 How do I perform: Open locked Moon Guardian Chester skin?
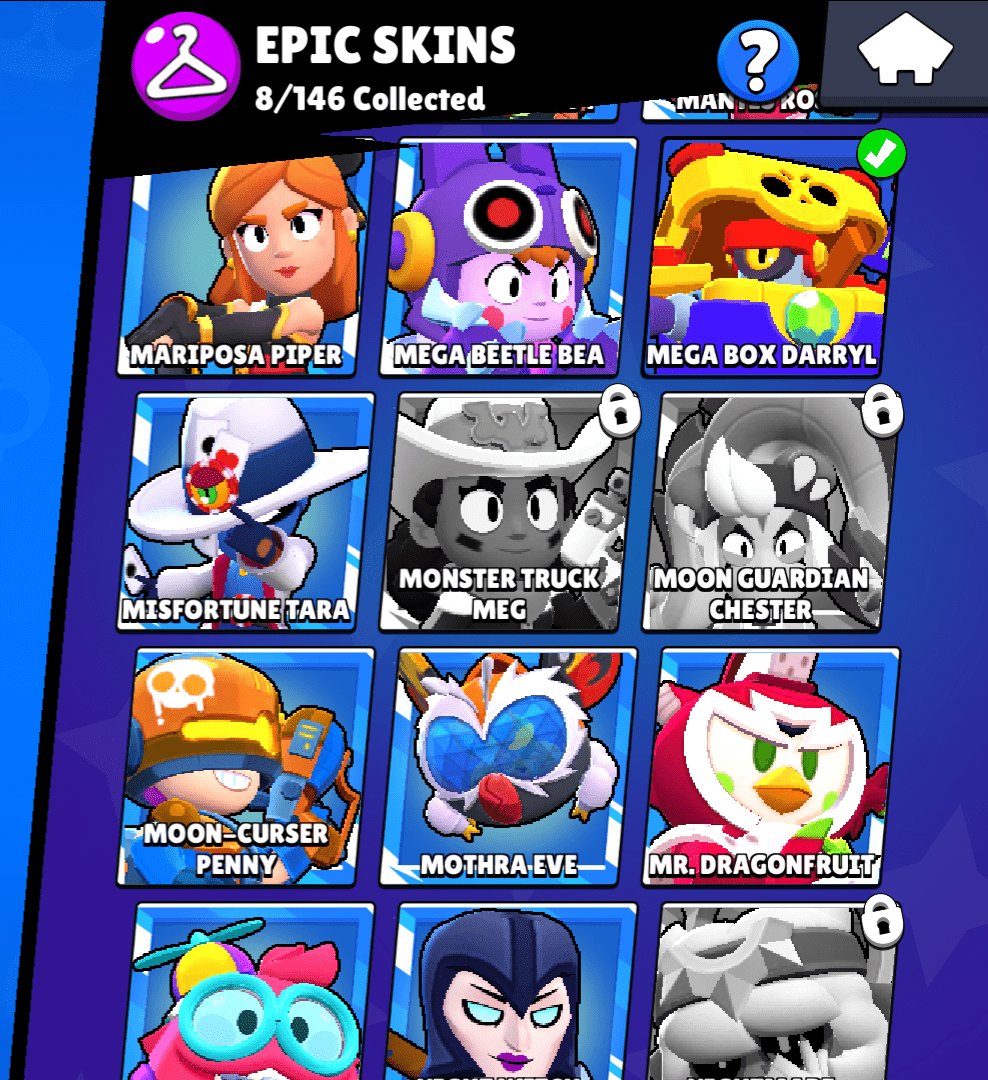(770, 512)
